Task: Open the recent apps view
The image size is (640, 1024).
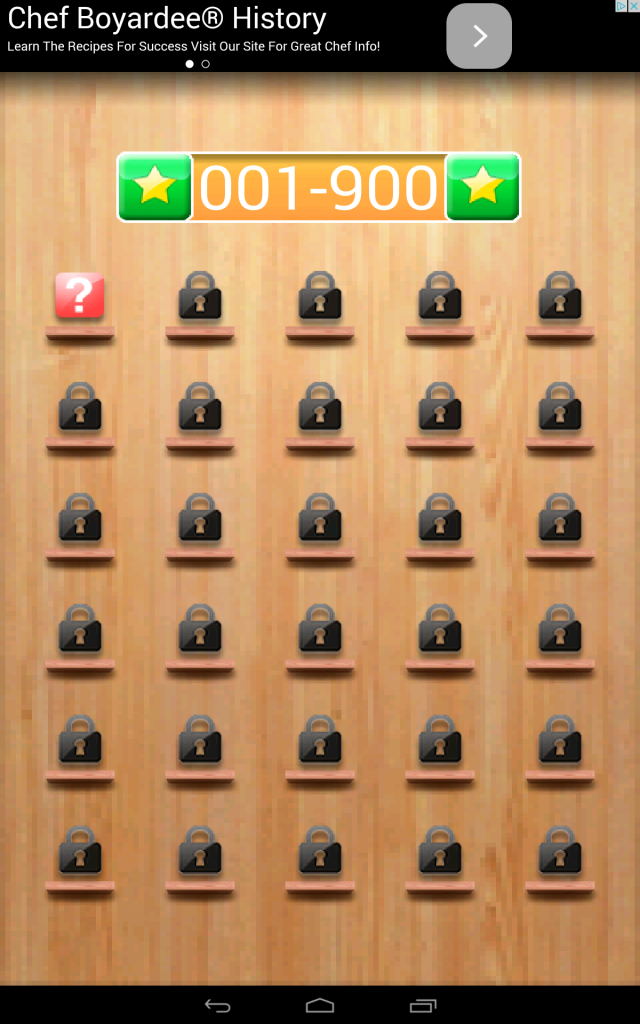Action: (423, 1005)
